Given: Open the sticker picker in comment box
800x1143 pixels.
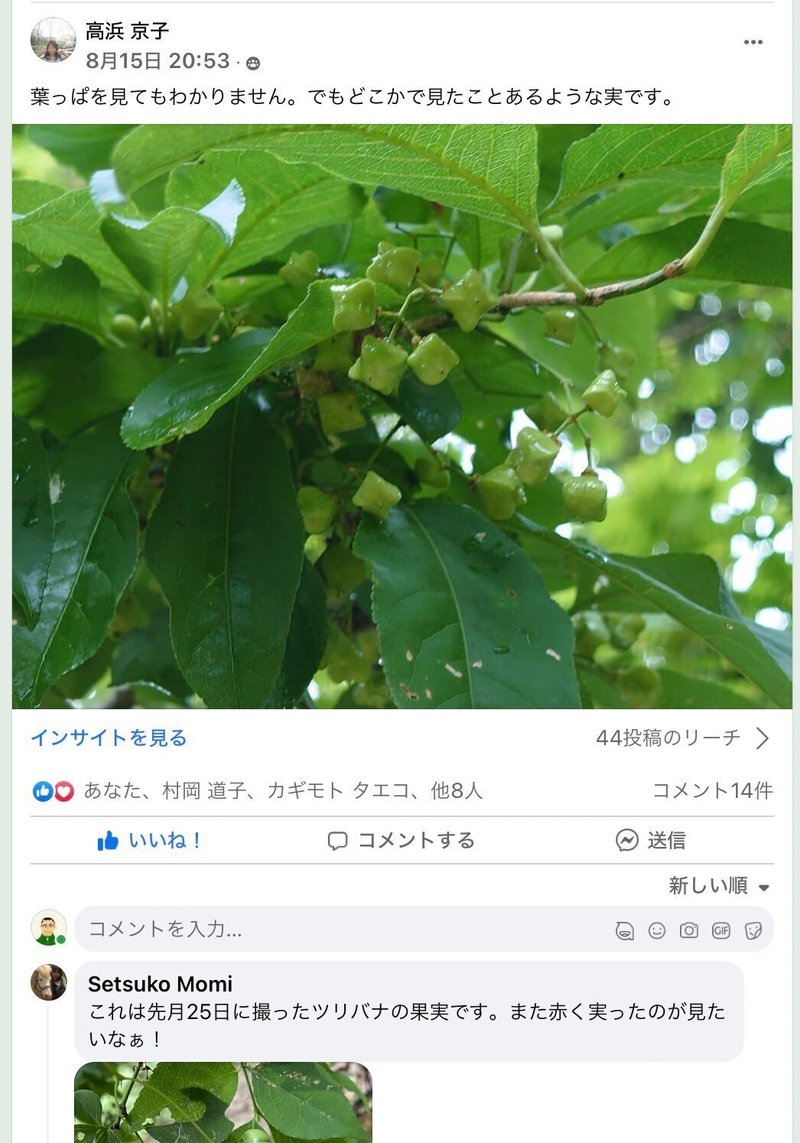Looking at the screenshot, I should pyautogui.click(x=753, y=931).
